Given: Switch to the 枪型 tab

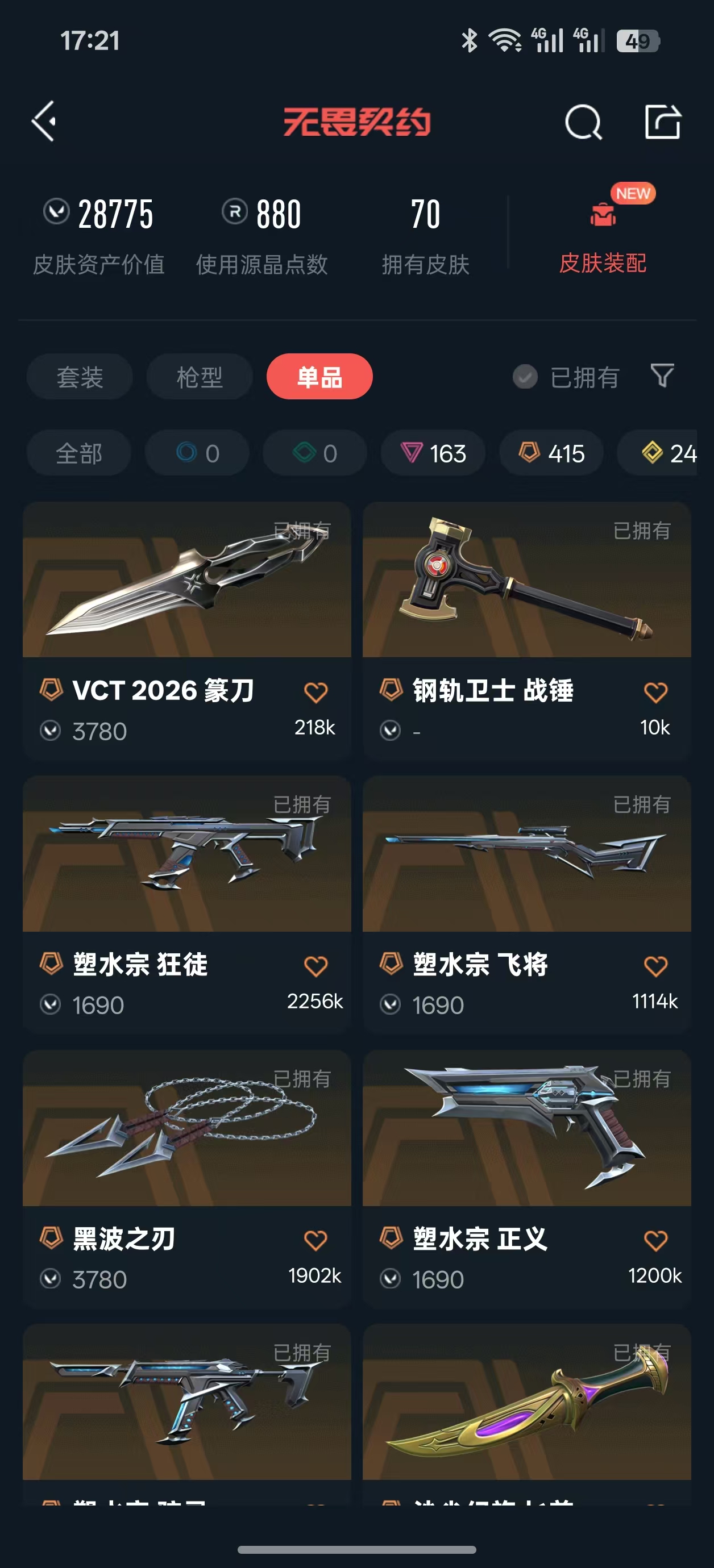Looking at the screenshot, I should (x=200, y=377).
